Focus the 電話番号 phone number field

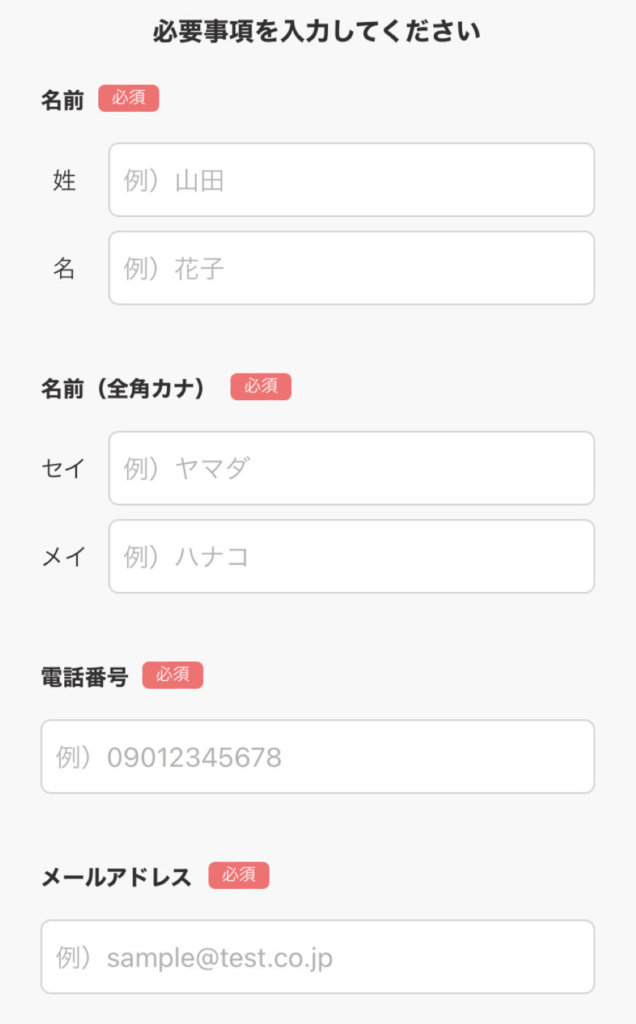[317, 757]
